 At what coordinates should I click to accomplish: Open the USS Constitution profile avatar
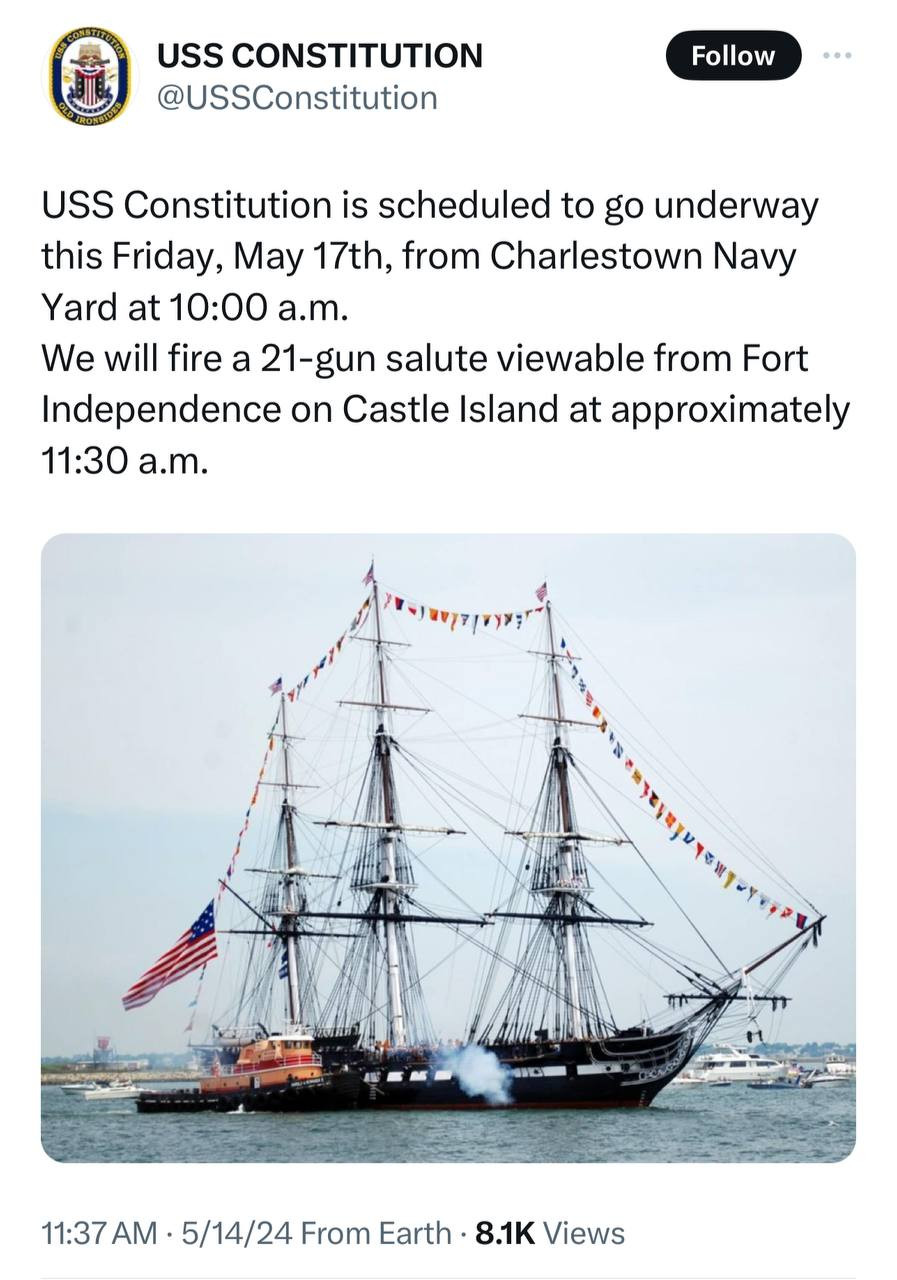pyautogui.click(x=90, y=76)
